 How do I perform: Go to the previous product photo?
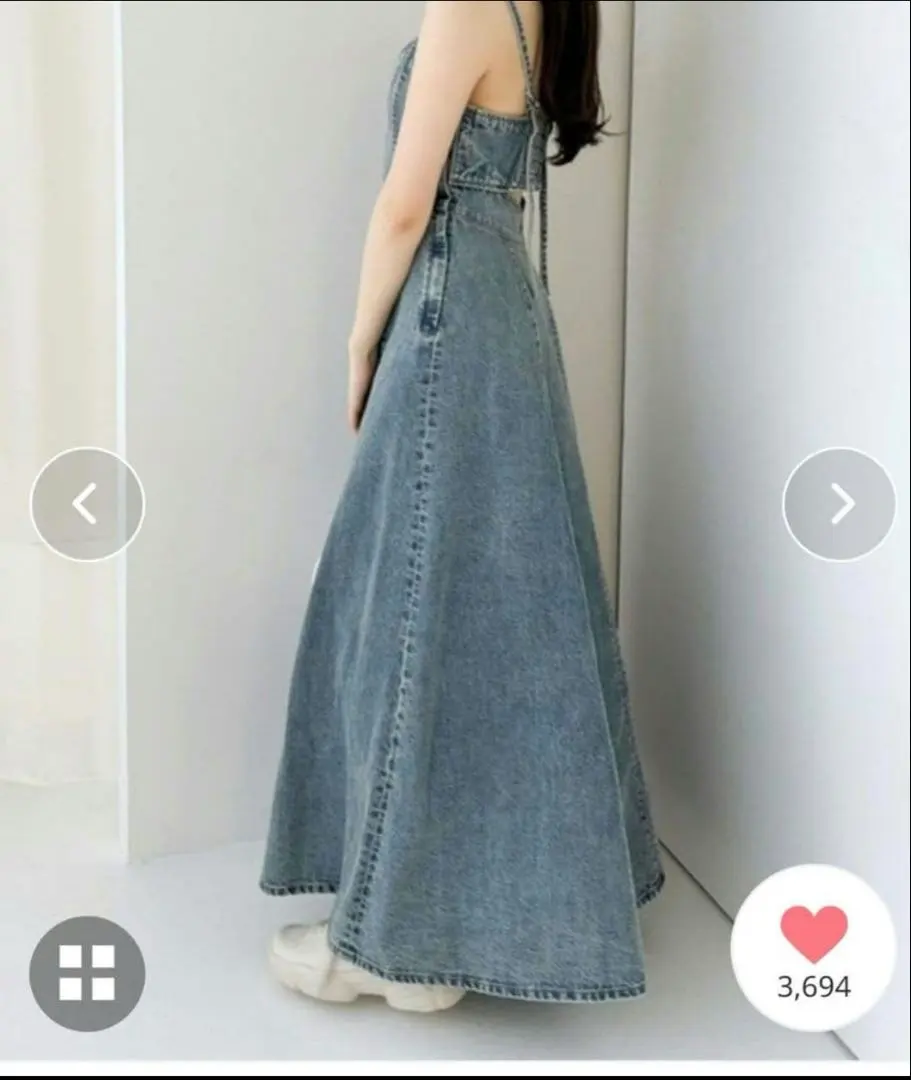click(x=87, y=504)
